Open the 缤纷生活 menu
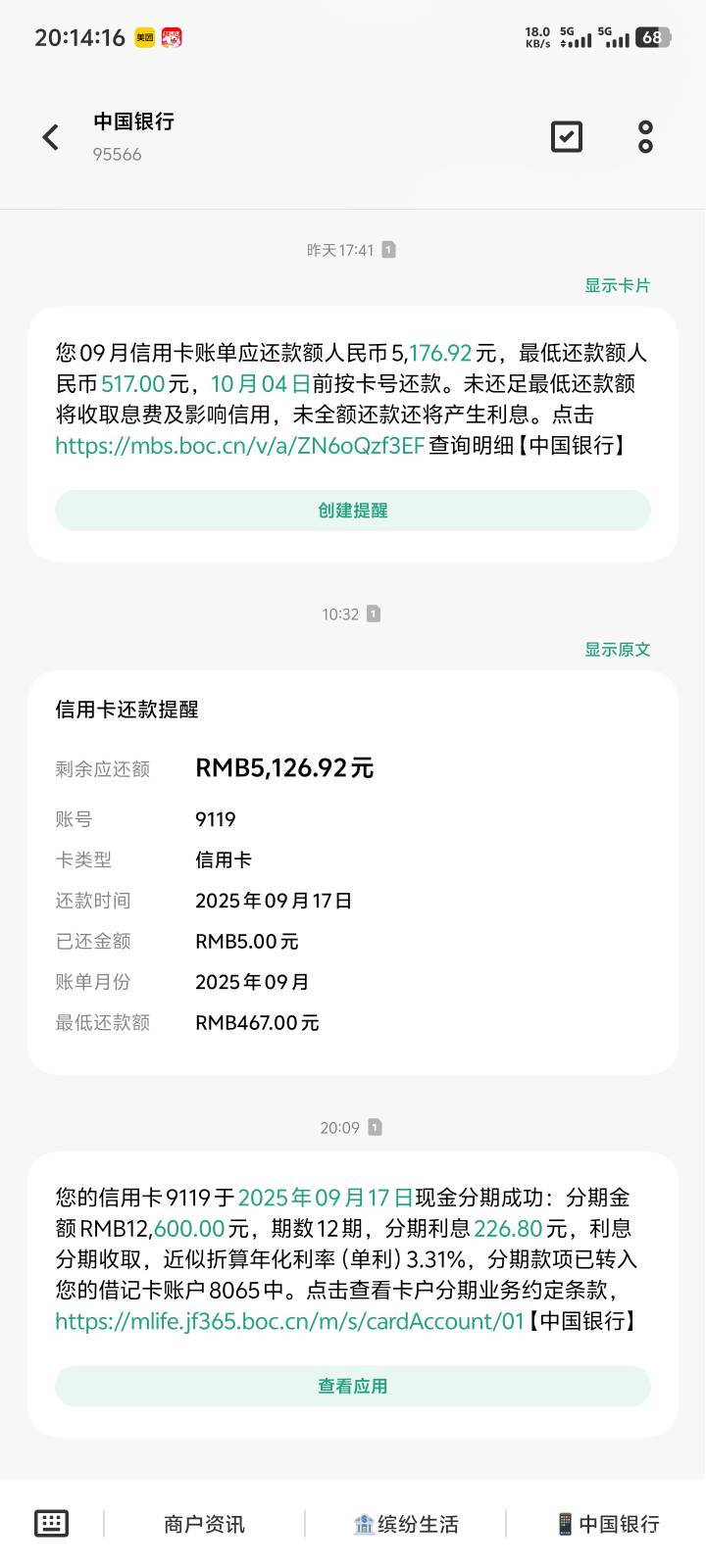Image resolution: width=706 pixels, height=1568 pixels. tap(405, 1524)
